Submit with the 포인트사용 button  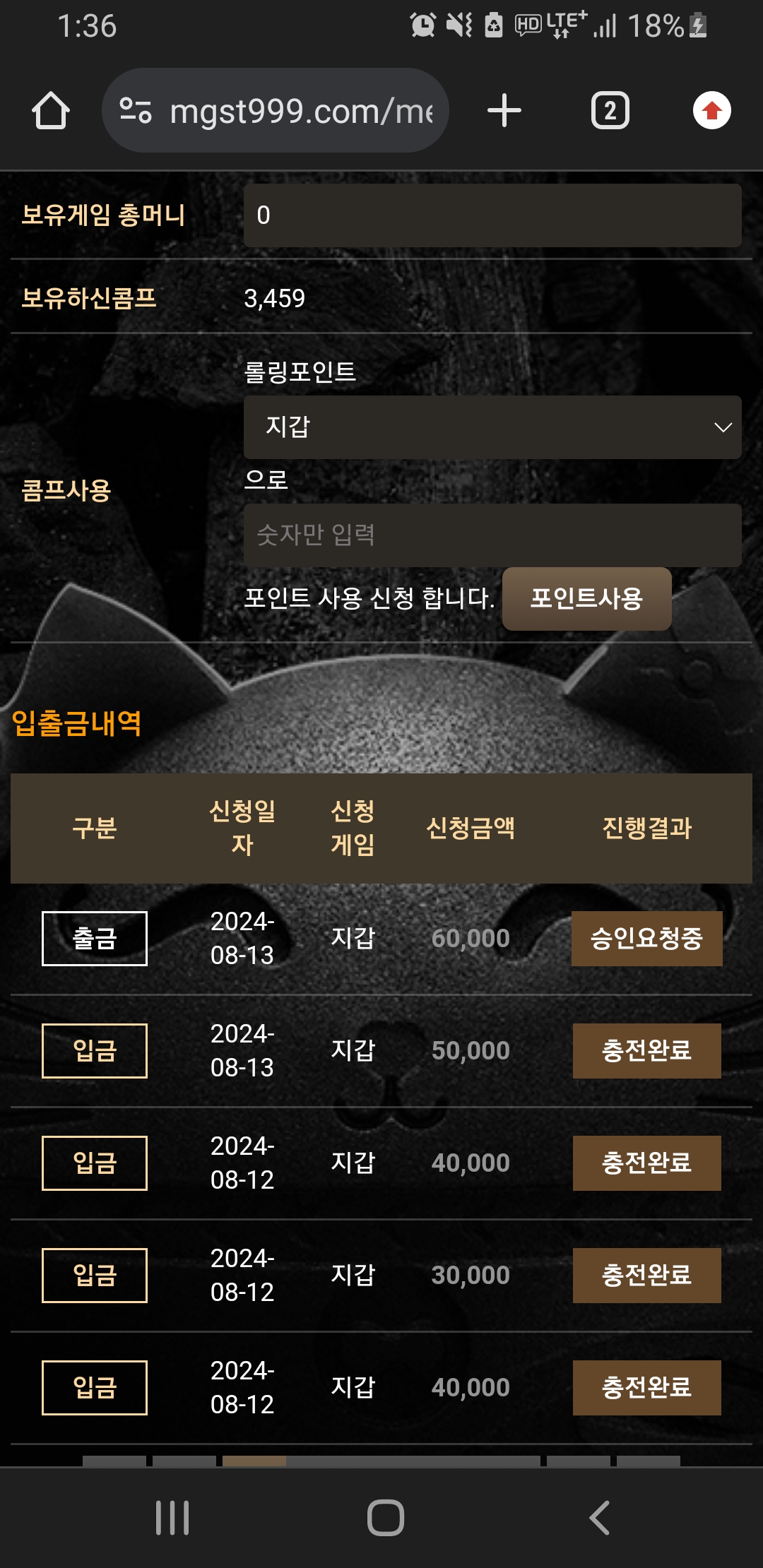(x=586, y=599)
